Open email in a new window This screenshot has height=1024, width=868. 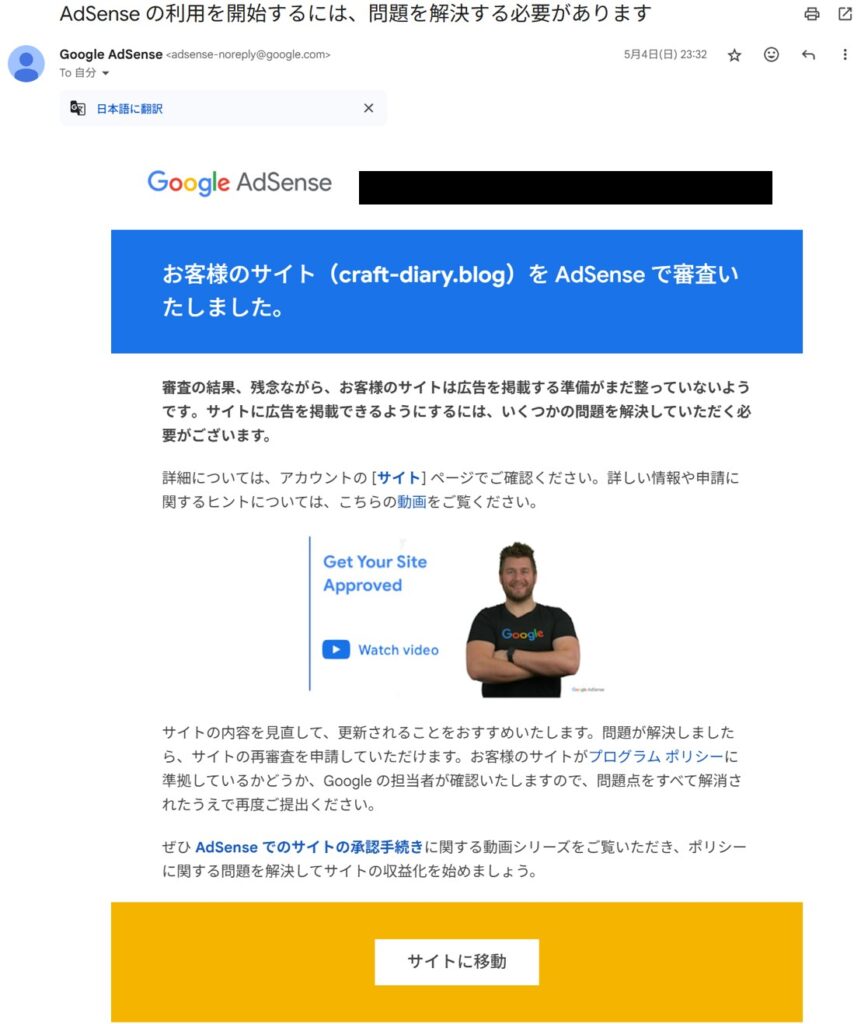point(845,14)
